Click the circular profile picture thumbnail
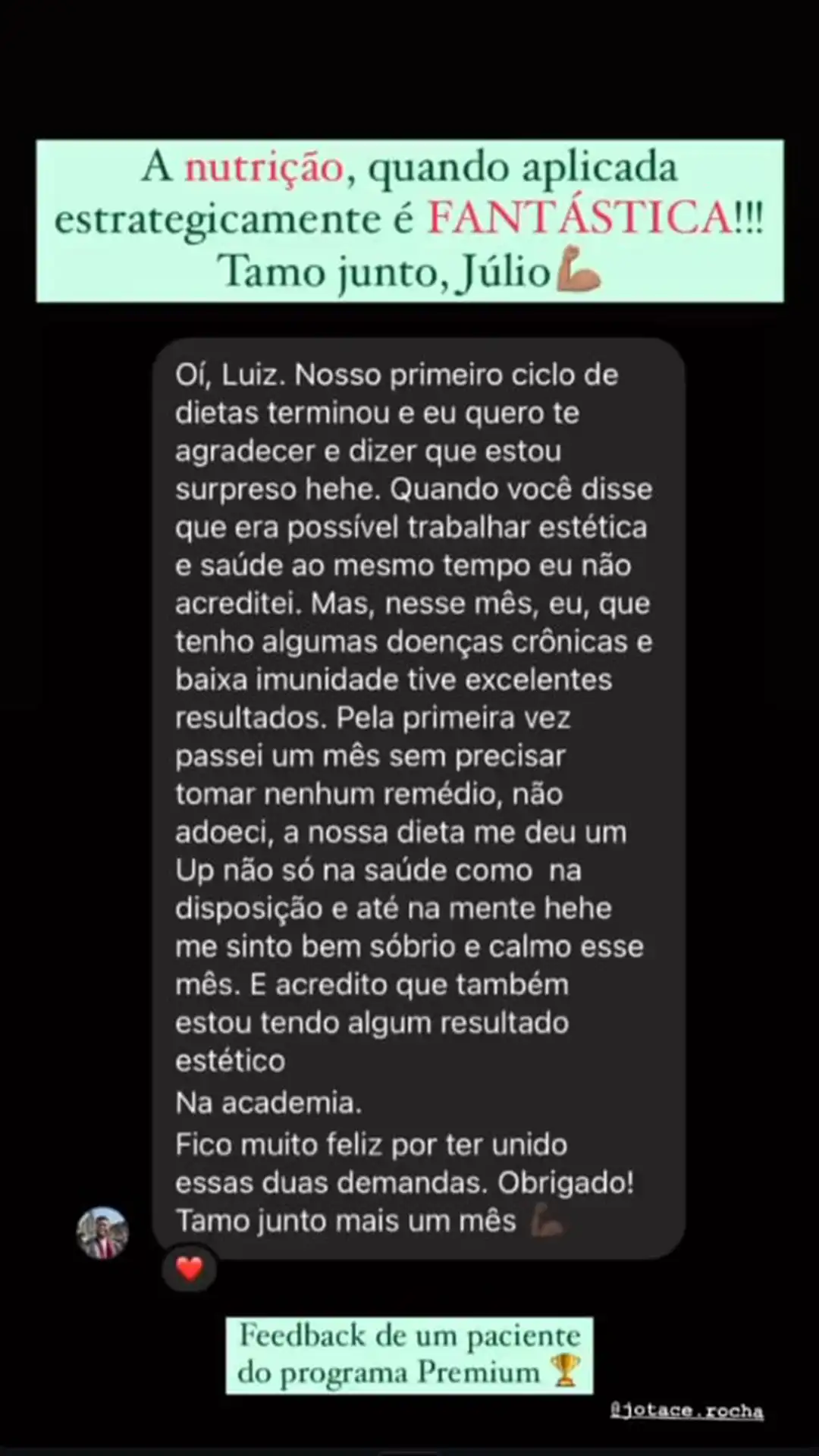 104,1232
